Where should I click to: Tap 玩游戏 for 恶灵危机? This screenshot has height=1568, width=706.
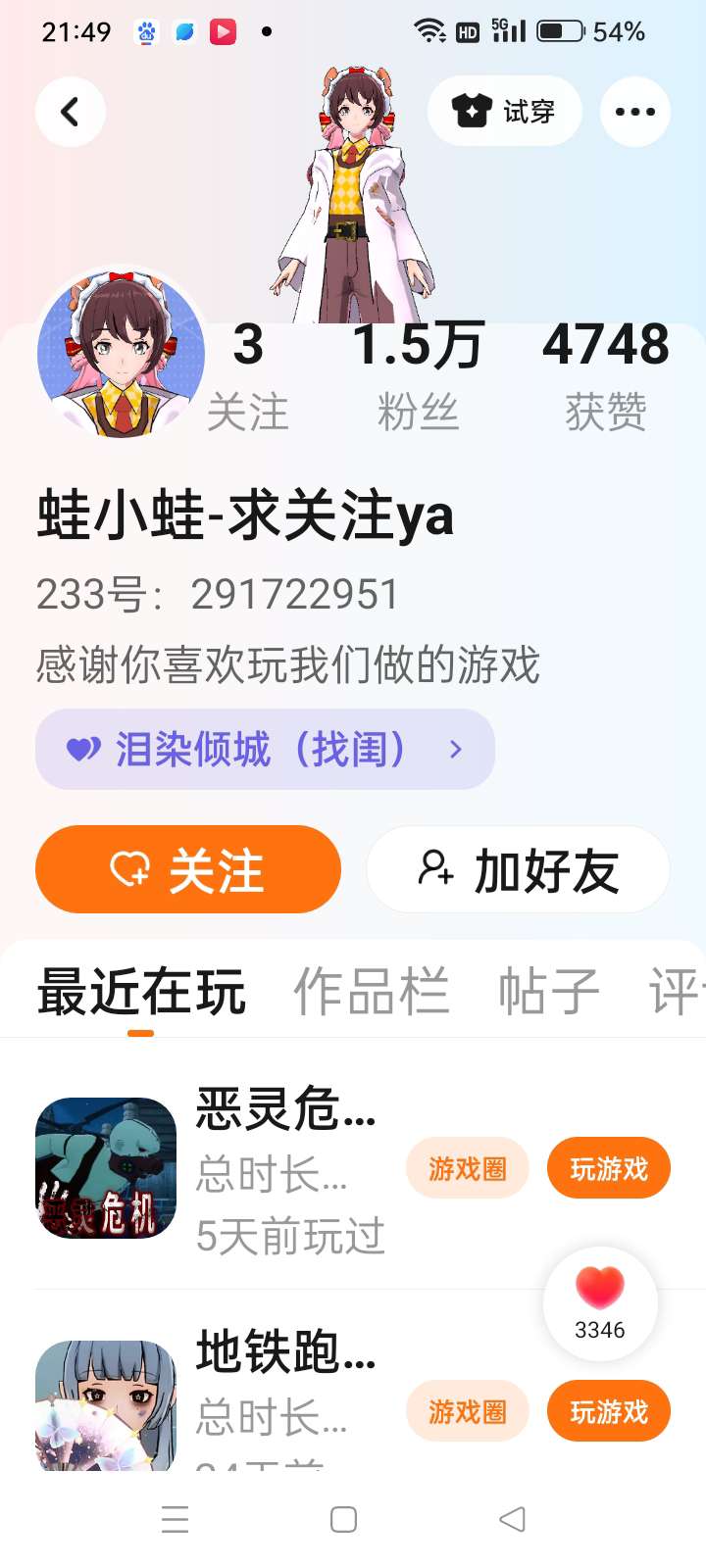(x=609, y=1168)
